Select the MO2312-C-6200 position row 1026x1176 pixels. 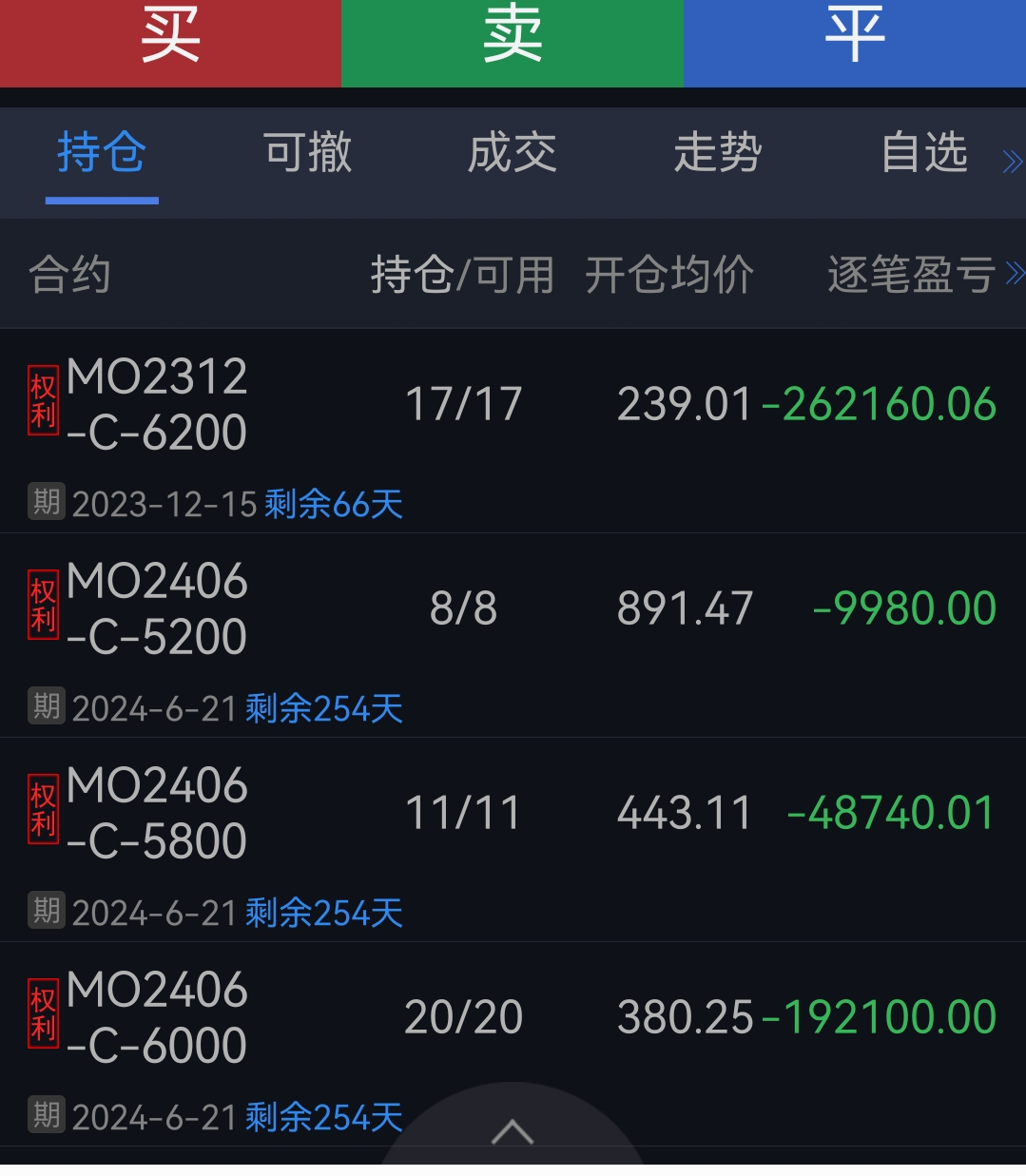coord(513,428)
